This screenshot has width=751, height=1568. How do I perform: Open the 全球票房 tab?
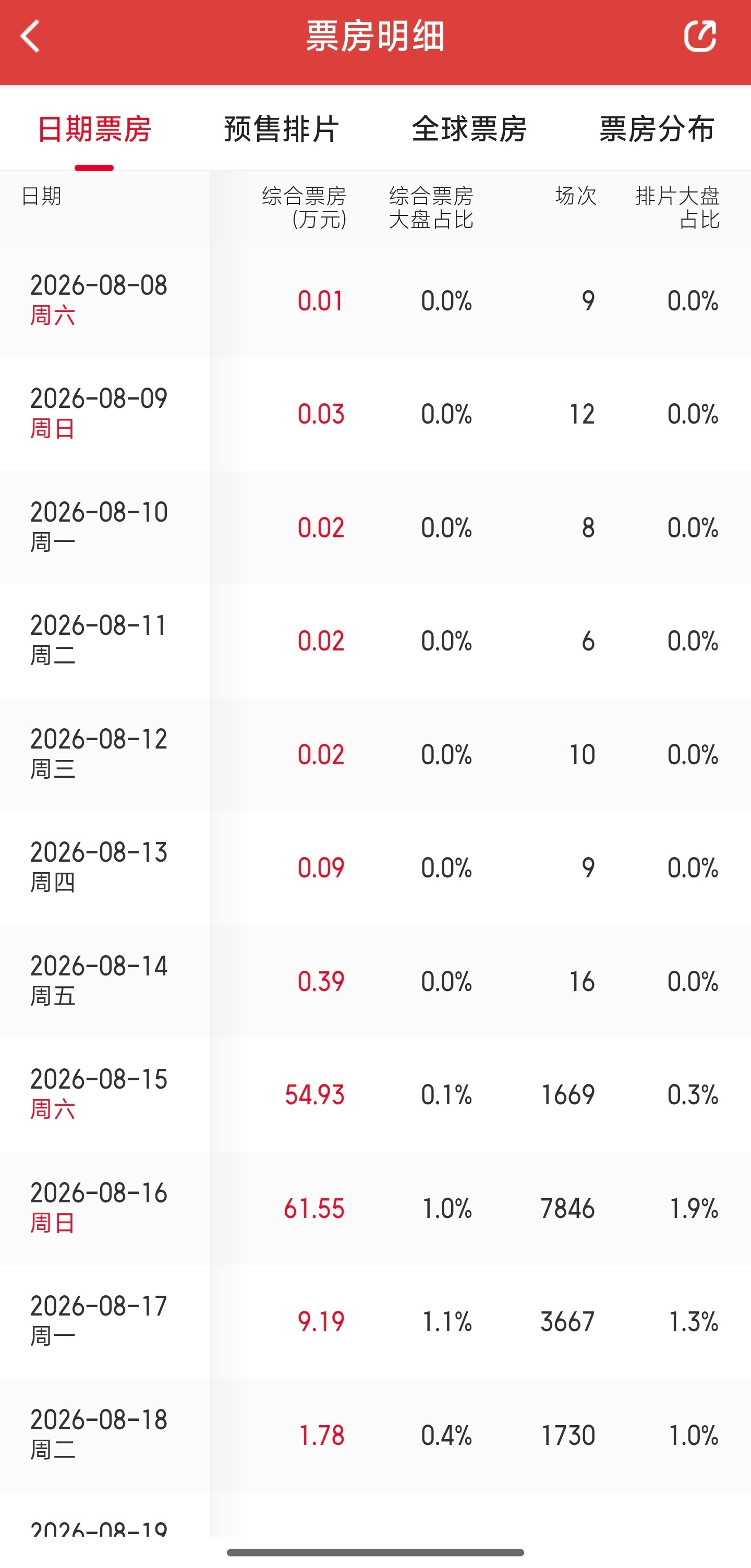click(x=469, y=129)
